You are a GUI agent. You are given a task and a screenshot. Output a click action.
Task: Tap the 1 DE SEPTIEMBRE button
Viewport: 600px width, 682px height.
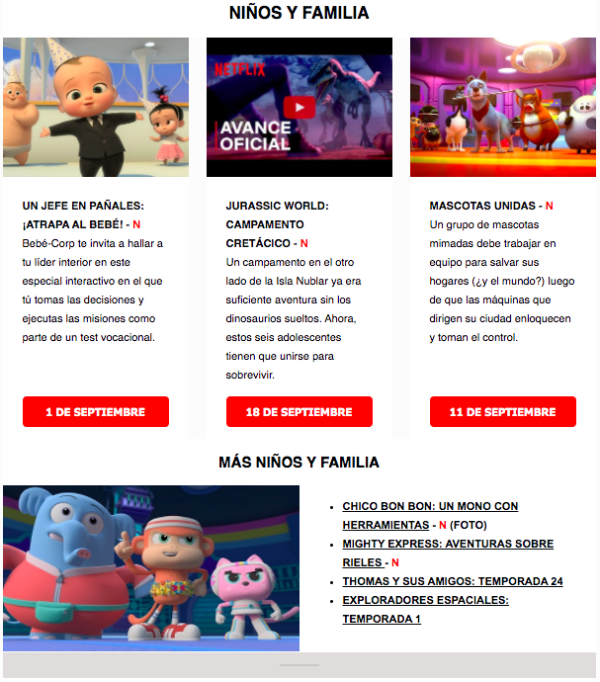[95, 412]
